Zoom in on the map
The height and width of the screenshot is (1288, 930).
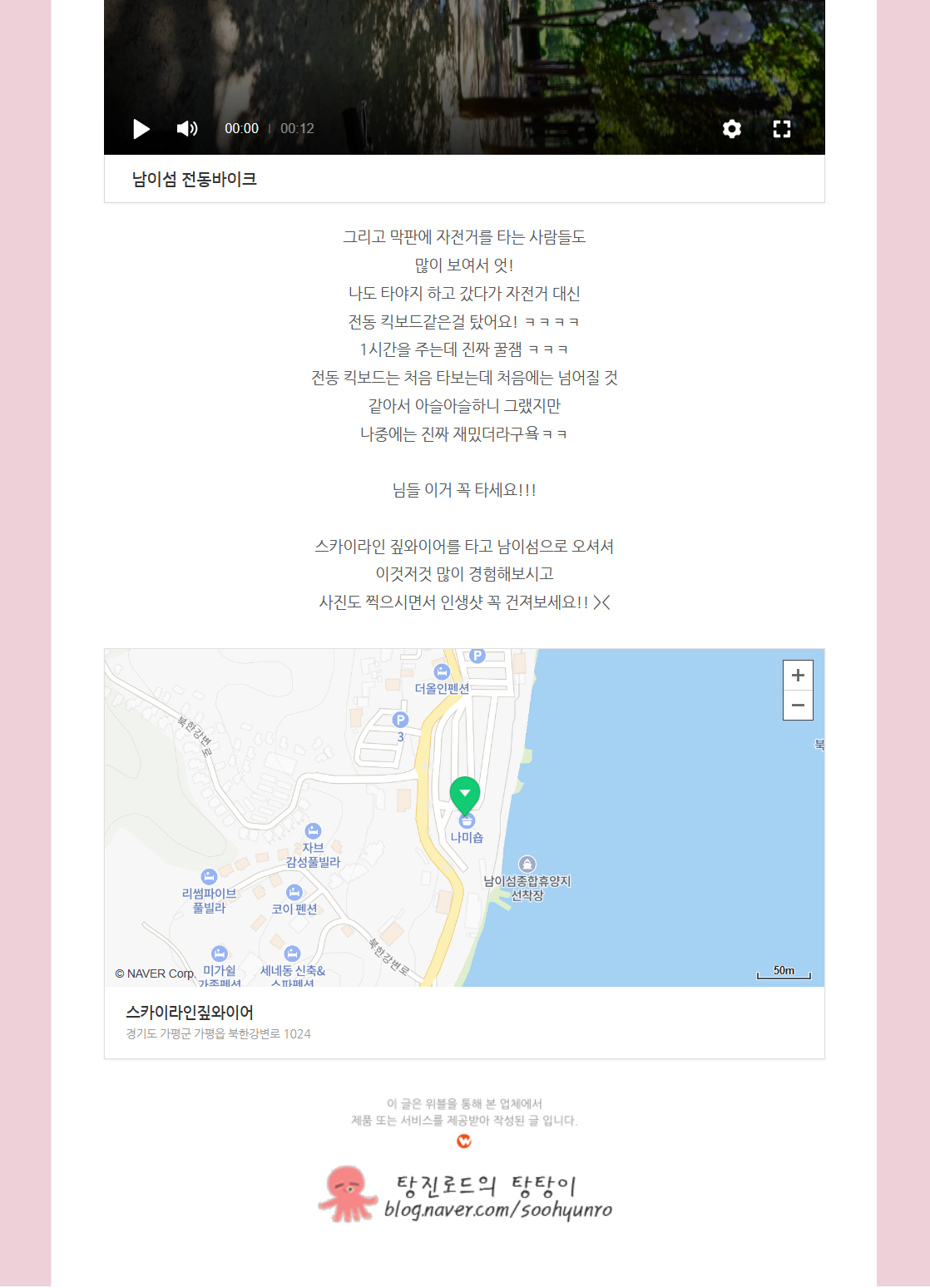pos(798,676)
